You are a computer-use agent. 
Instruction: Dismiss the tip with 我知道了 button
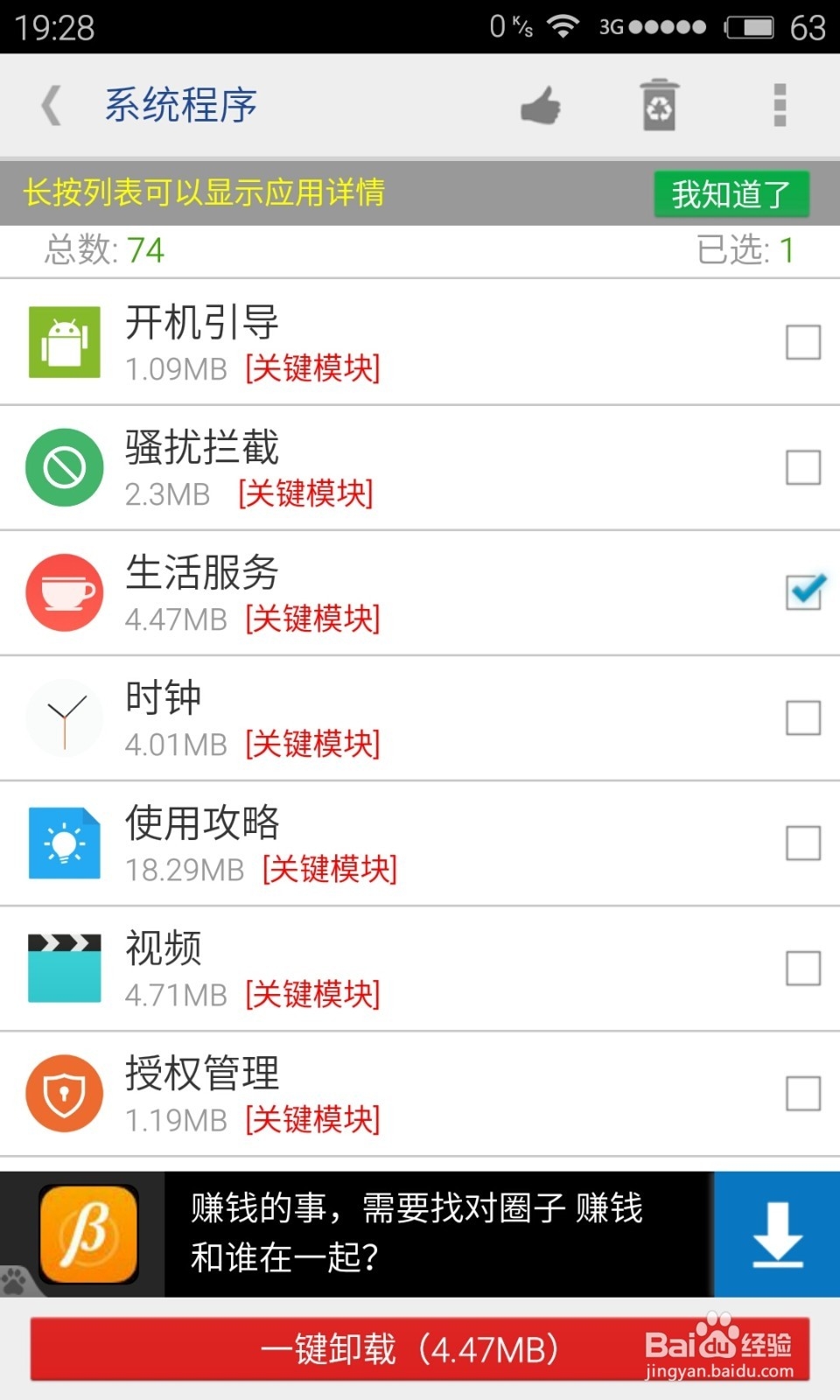pos(733,195)
